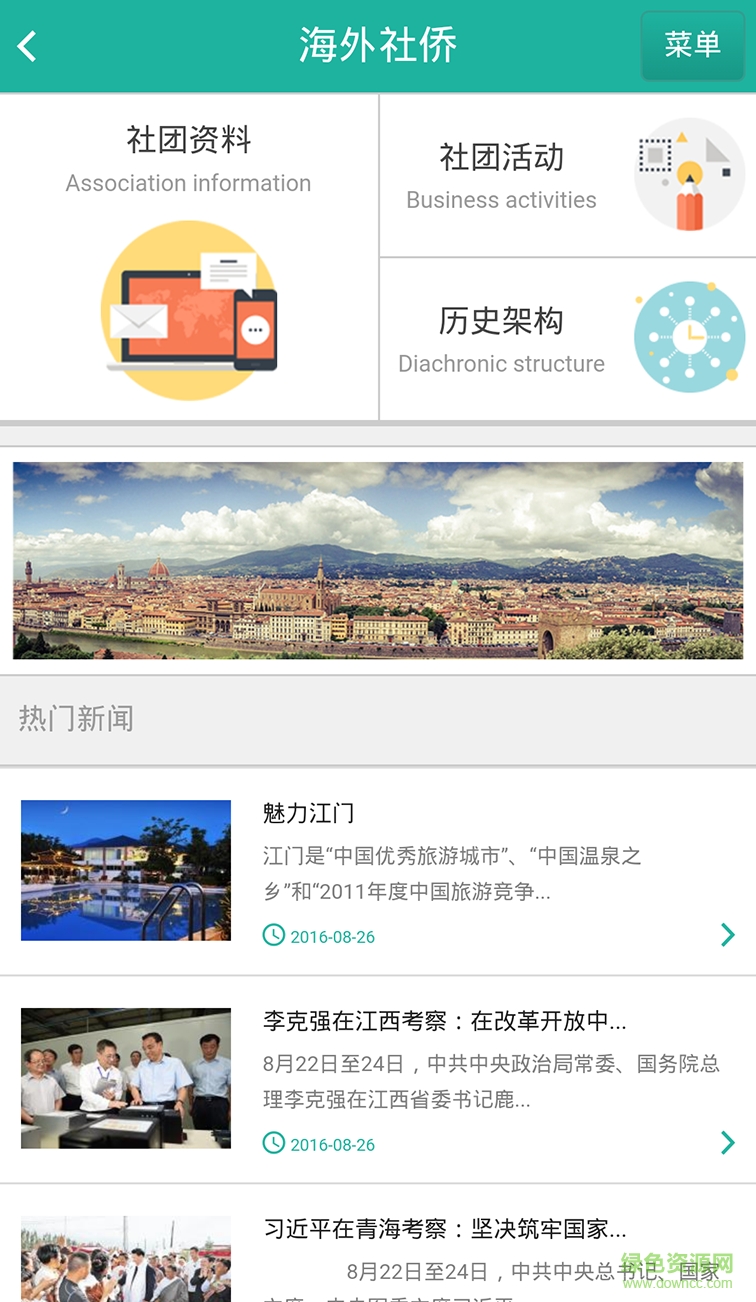Open 社团活动 Business activities
The height and width of the screenshot is (1302, 756).
tap(567, 175)
